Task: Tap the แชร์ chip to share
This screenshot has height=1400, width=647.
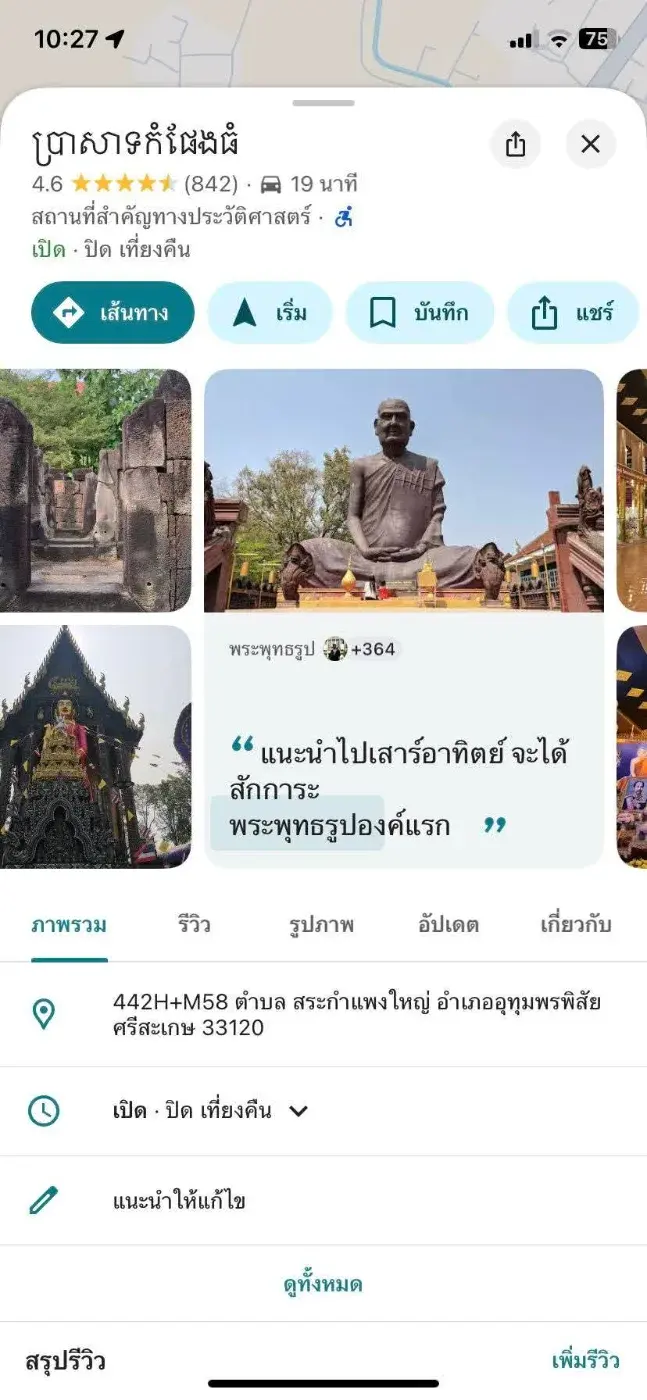Action: point(573,313)
